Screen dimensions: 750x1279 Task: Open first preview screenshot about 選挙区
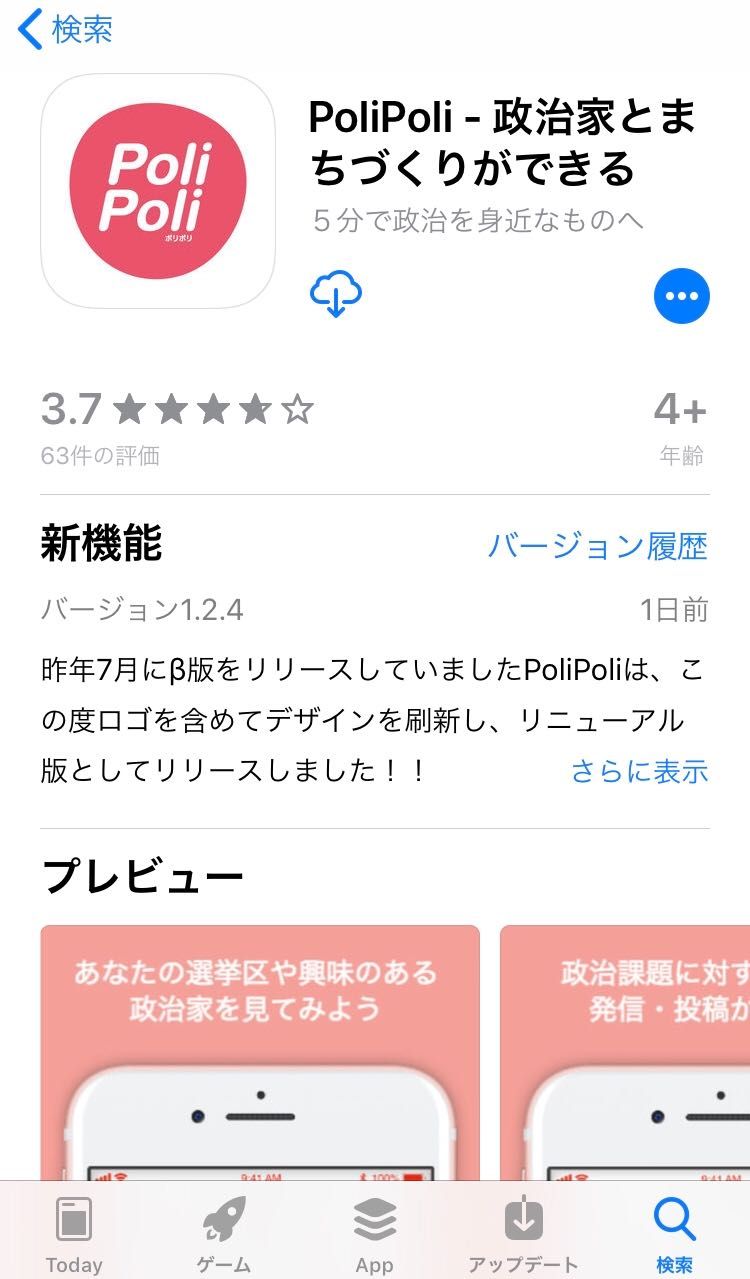260,1050
